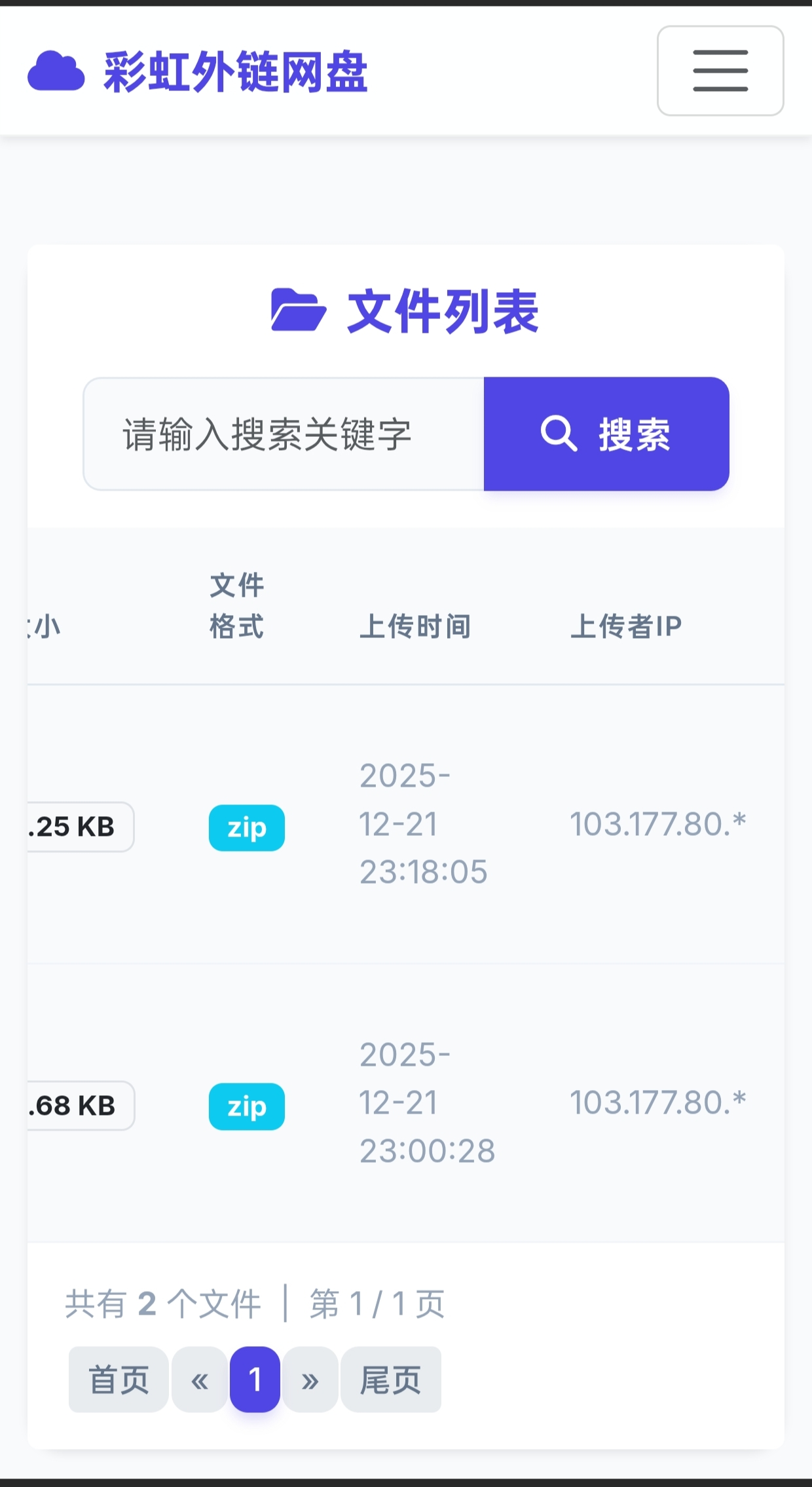Screen dimensions: 812x1487
Task: Click the magnifier icon in the search button
Action: tap(559, 434)
